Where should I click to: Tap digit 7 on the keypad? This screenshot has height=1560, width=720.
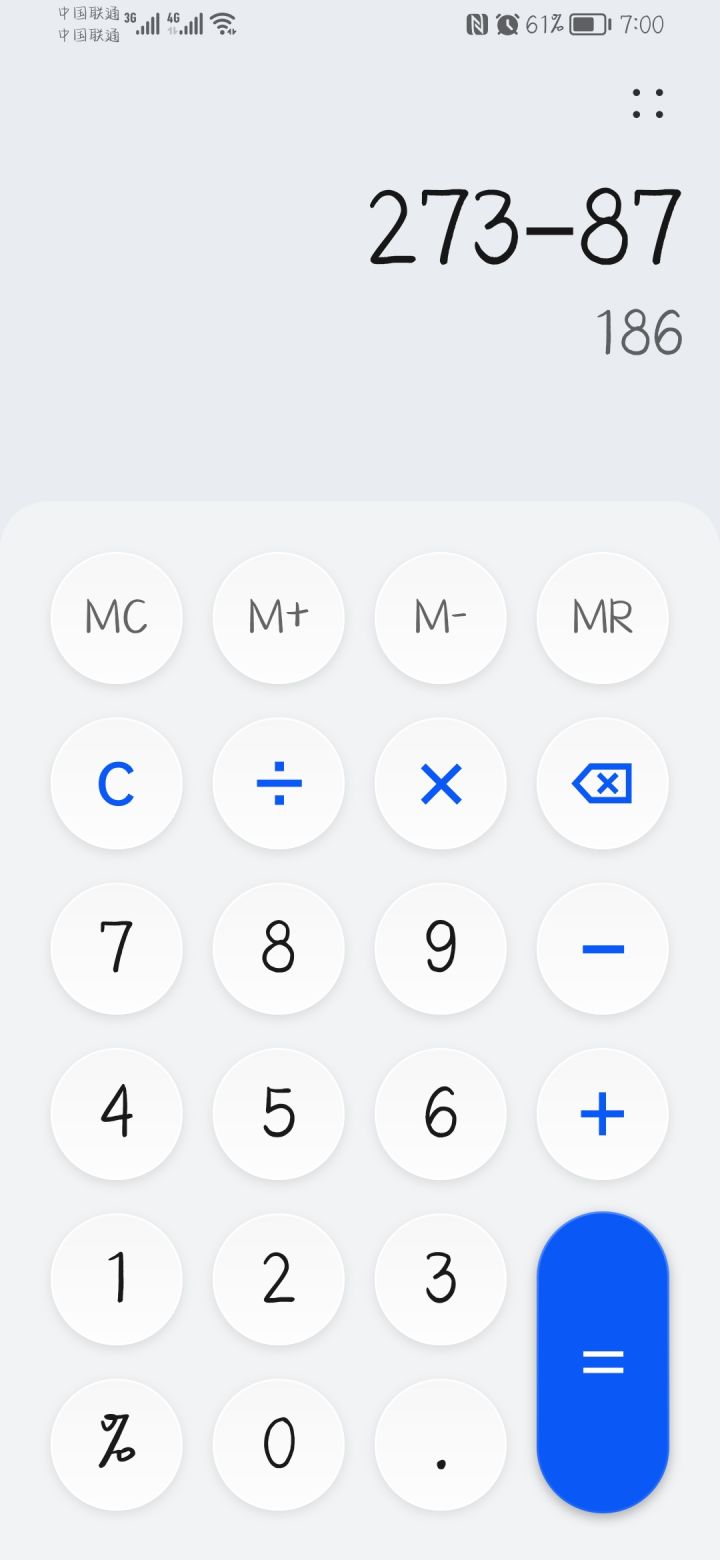pos(117,949)
